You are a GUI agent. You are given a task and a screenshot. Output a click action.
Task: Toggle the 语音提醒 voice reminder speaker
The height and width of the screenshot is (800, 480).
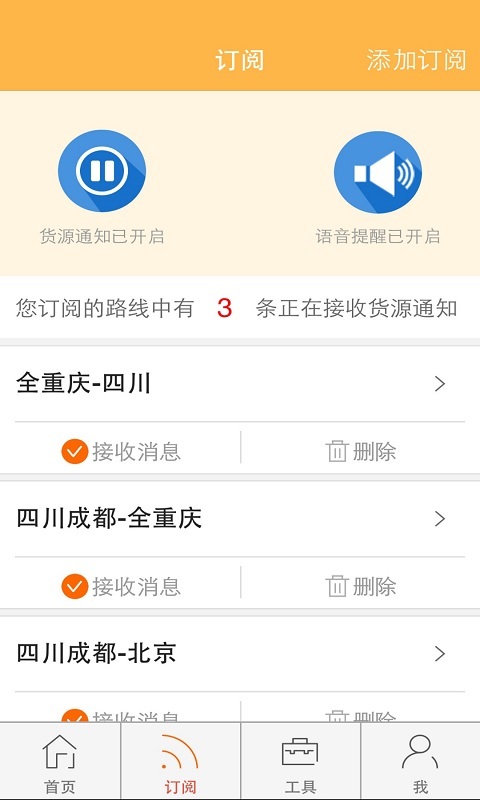(377, 172)
